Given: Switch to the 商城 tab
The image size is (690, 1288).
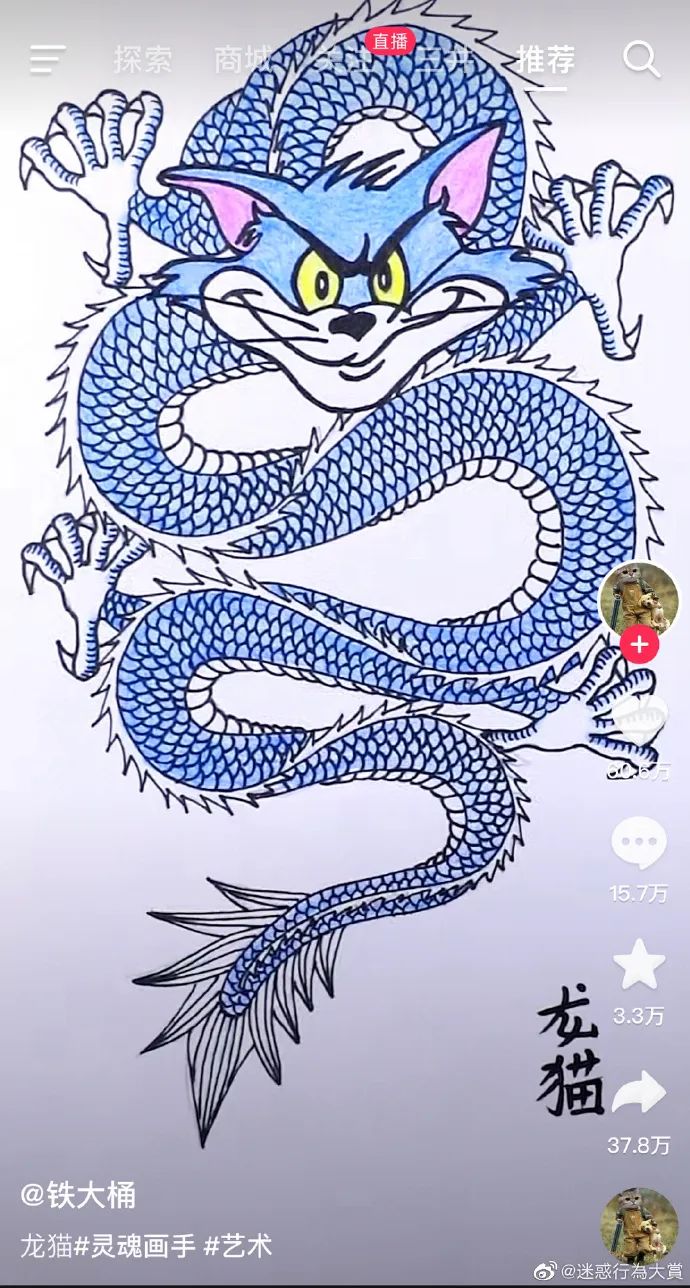Looking at the screenshot, I should click(x=243, y=60).
